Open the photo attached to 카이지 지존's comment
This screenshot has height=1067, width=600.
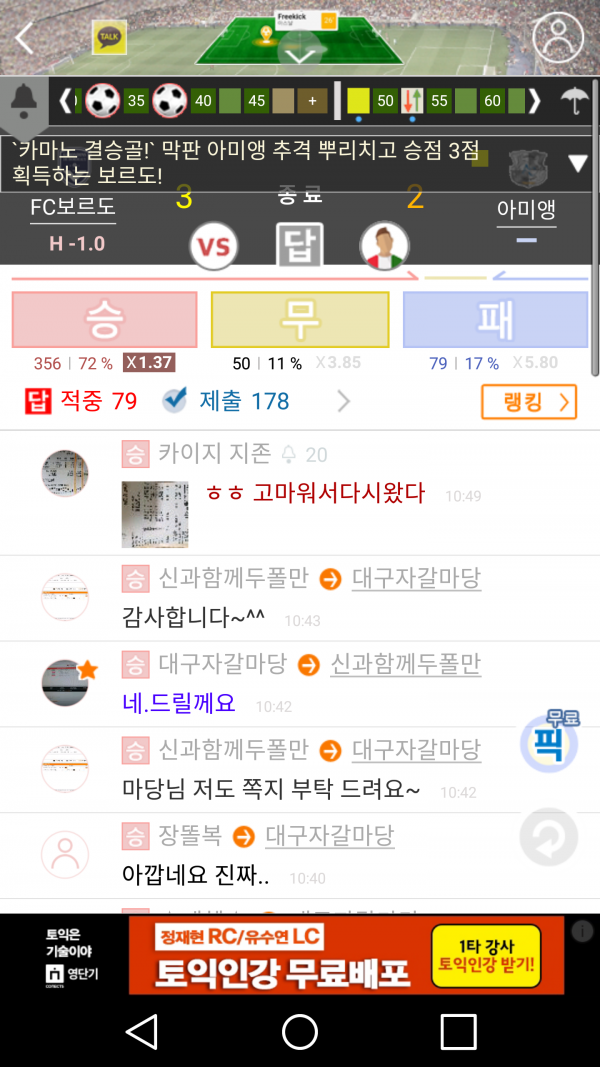[x=155, y=514]
